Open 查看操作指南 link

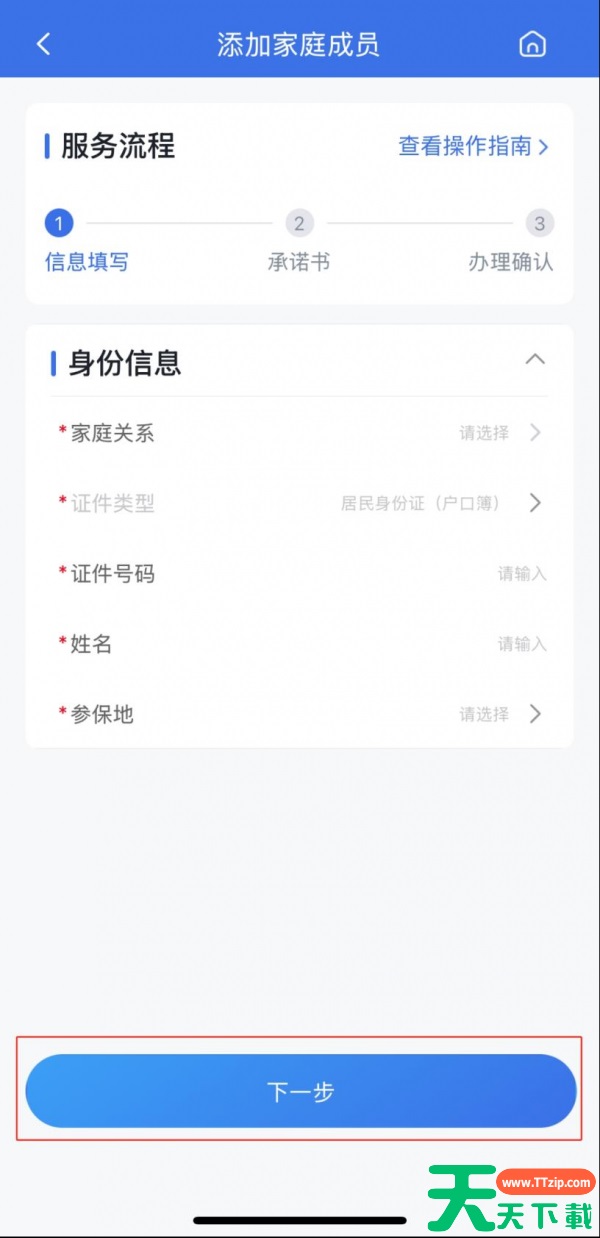click(x=473, y=146)
